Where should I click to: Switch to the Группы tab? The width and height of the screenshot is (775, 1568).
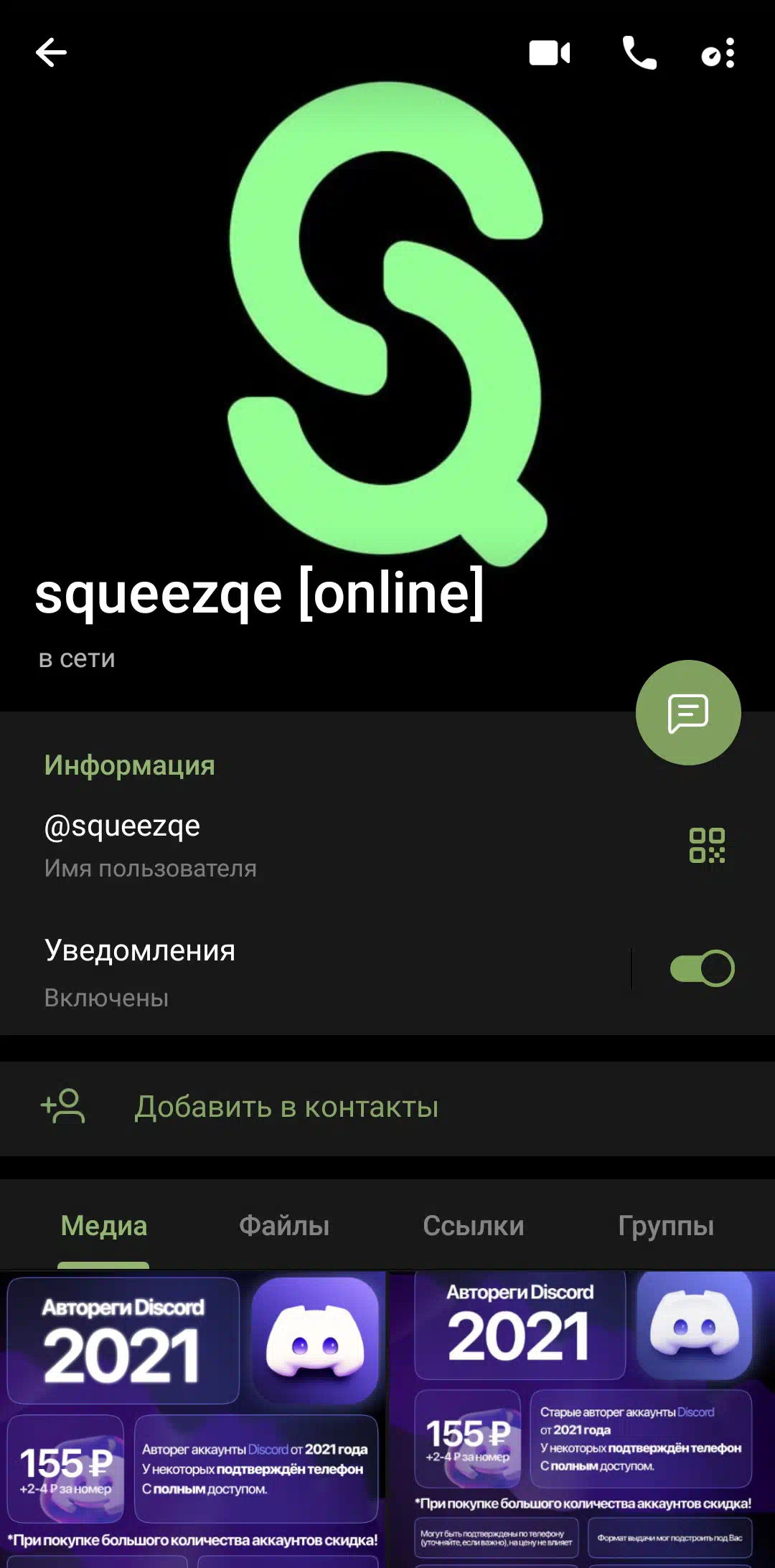tap(666, 1226)
